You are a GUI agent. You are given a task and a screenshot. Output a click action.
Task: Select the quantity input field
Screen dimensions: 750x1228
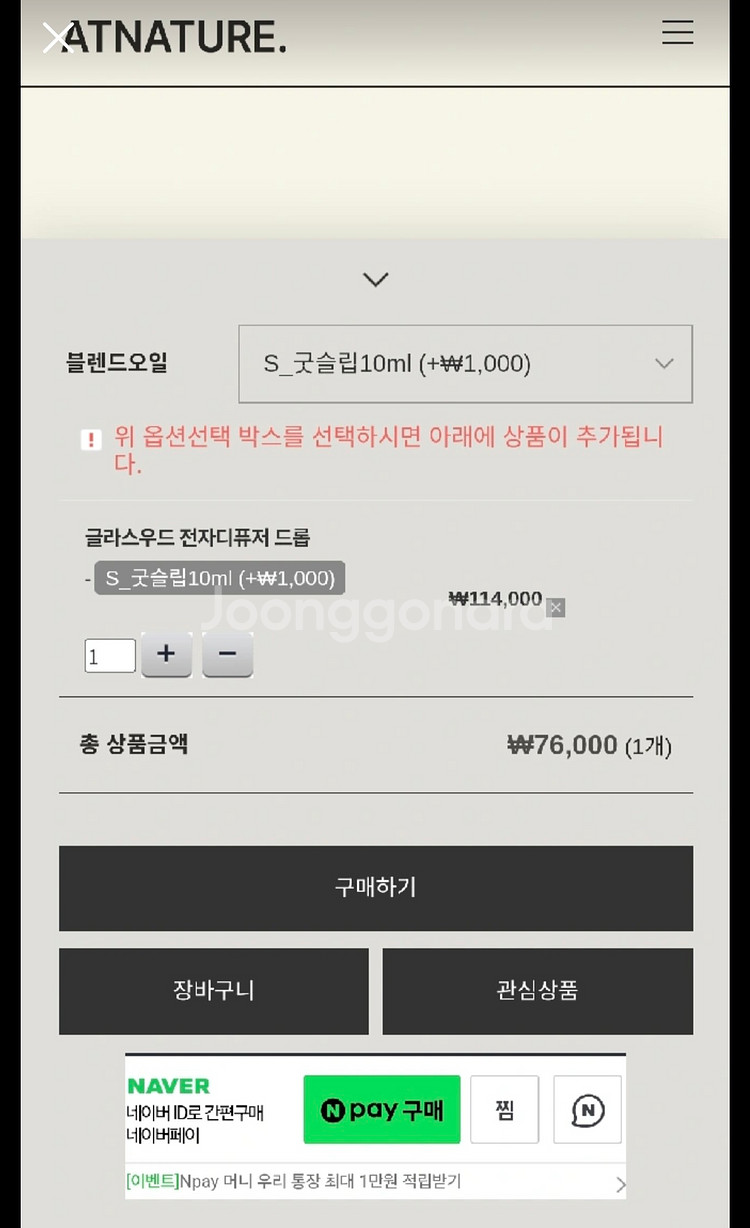point(109,656)
